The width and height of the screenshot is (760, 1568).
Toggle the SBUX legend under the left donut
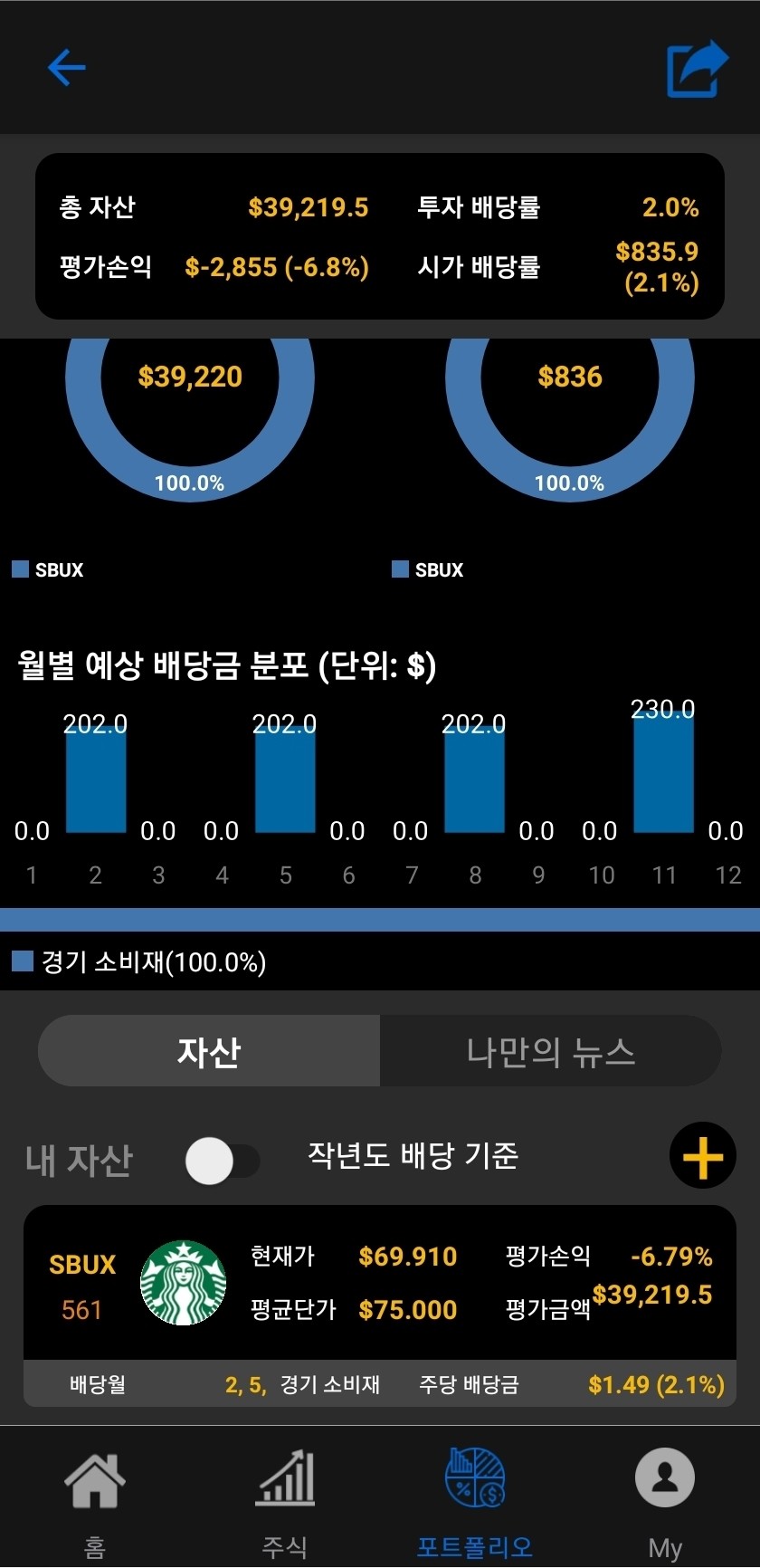[x=49, y=569]
